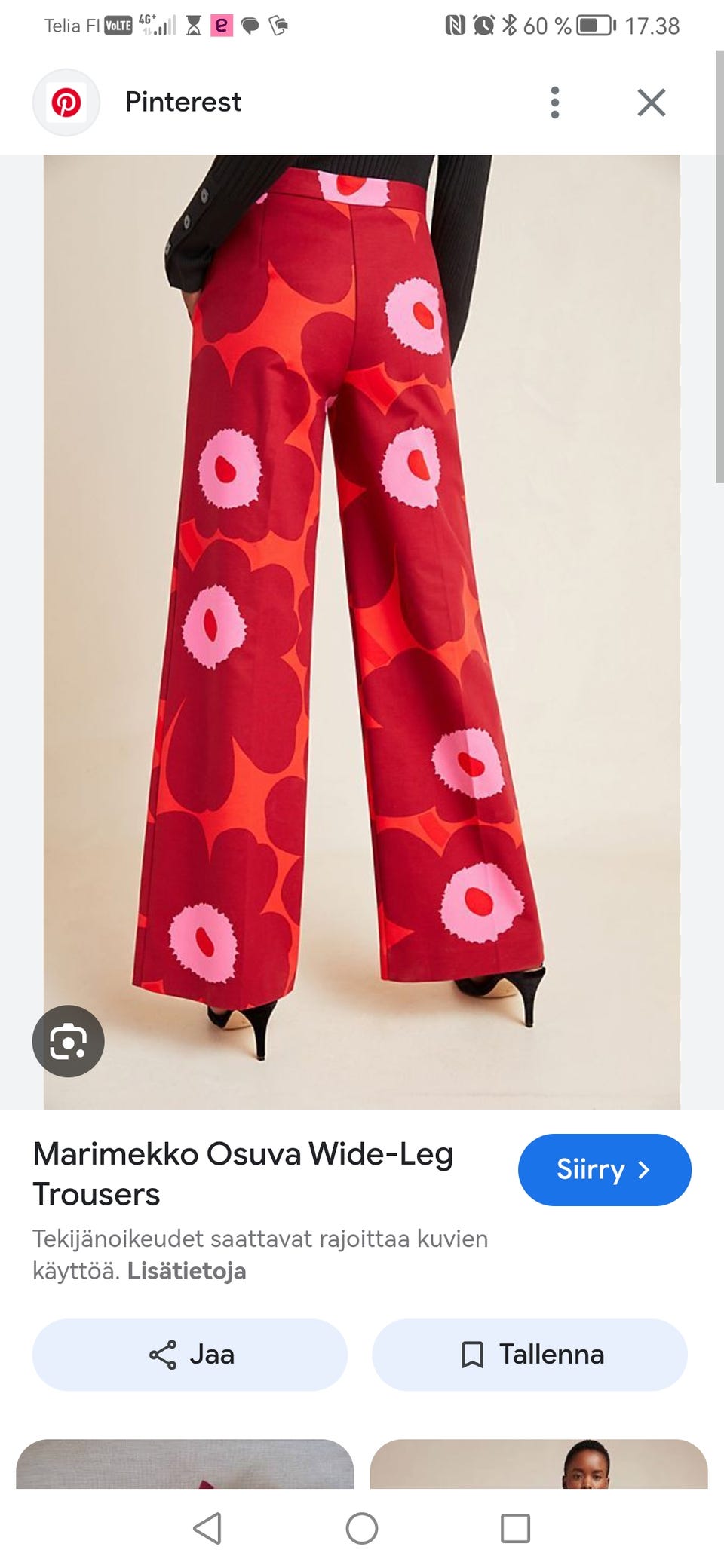Go back with the system back button

(x=207, y=1529)
